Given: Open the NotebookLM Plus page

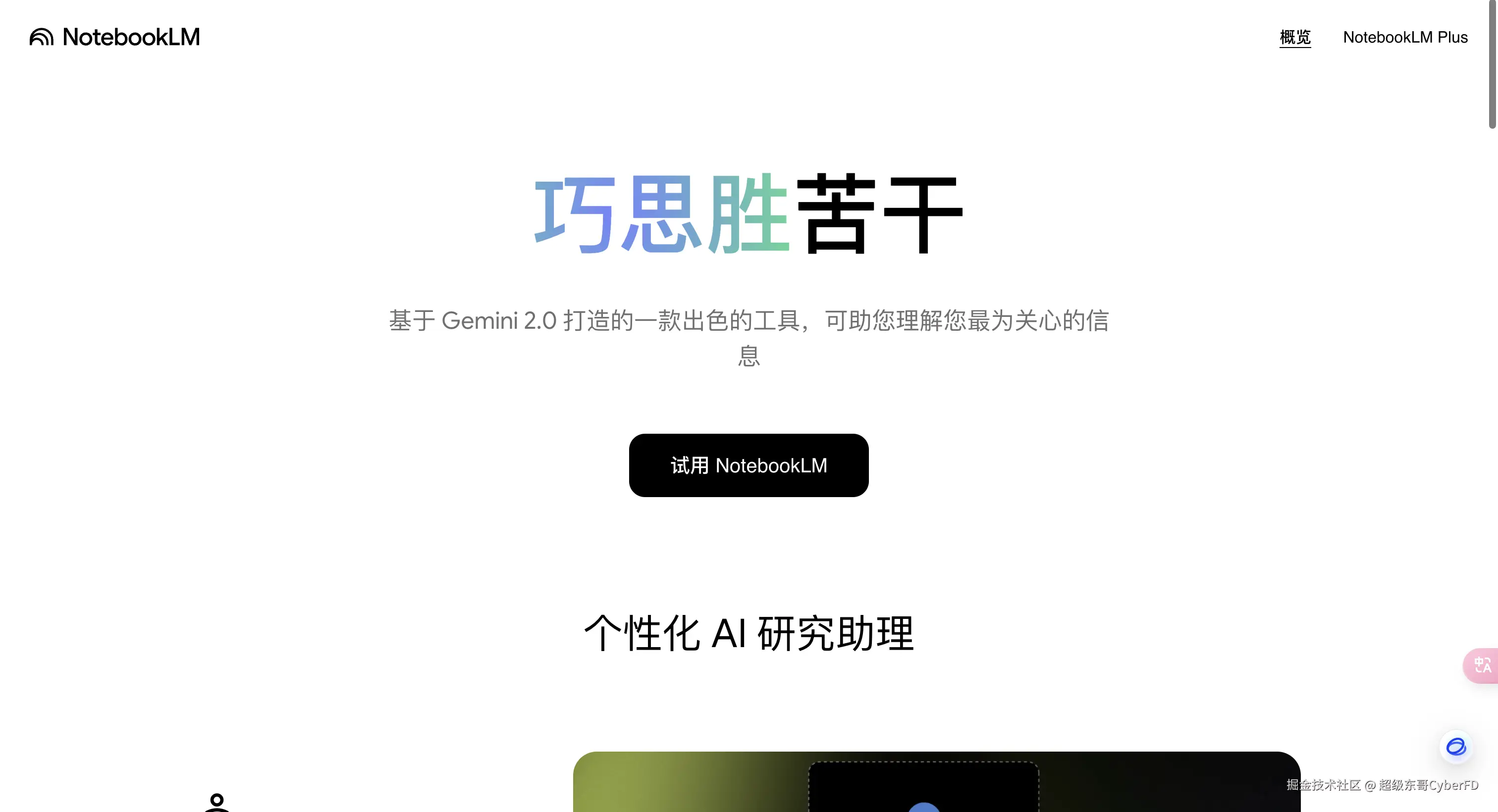Looking at the screenshot, I should tap(1405, 37).
